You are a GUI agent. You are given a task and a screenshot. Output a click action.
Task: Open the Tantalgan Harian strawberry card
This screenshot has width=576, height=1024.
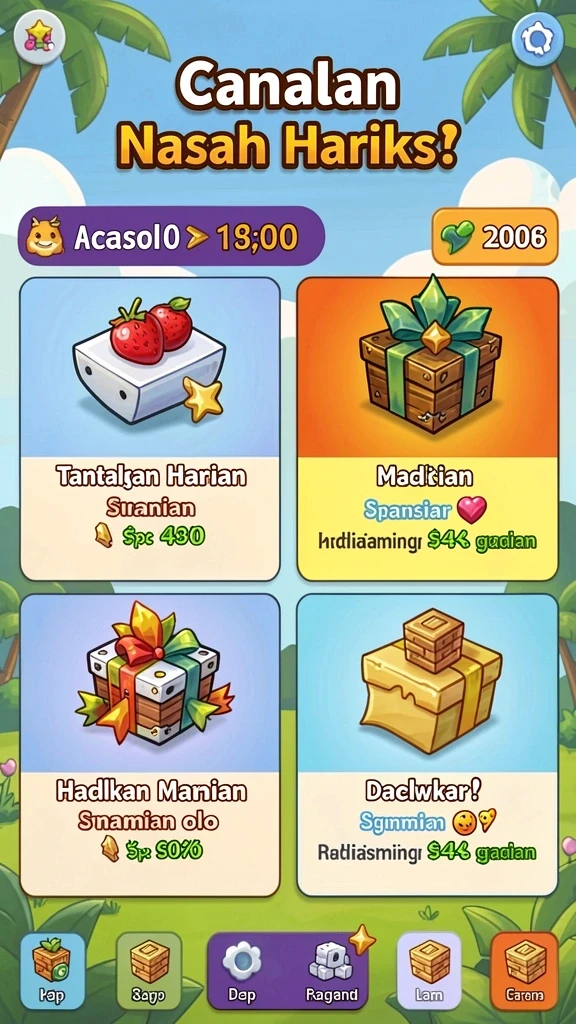[150, 429]
